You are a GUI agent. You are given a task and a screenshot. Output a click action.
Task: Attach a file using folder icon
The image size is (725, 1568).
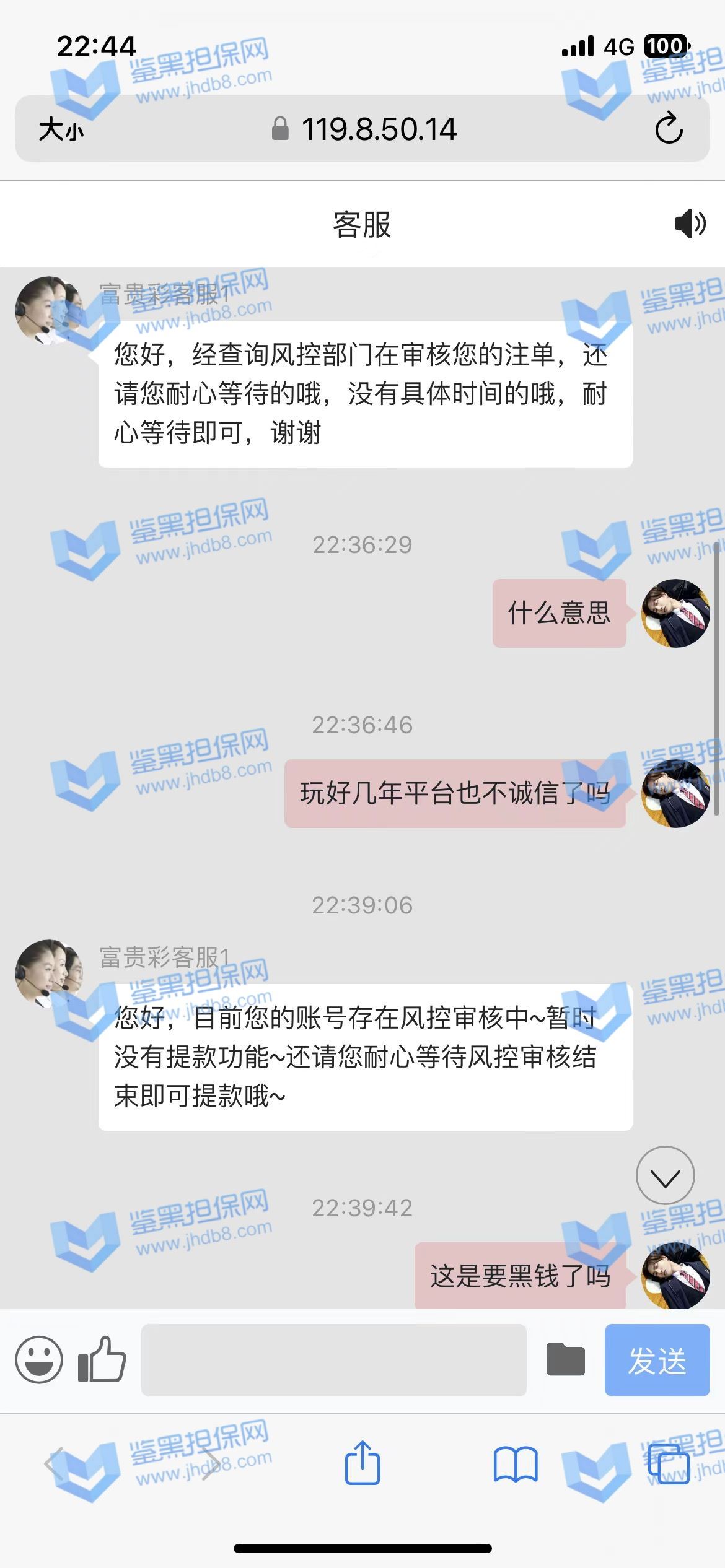[565, 1360]
